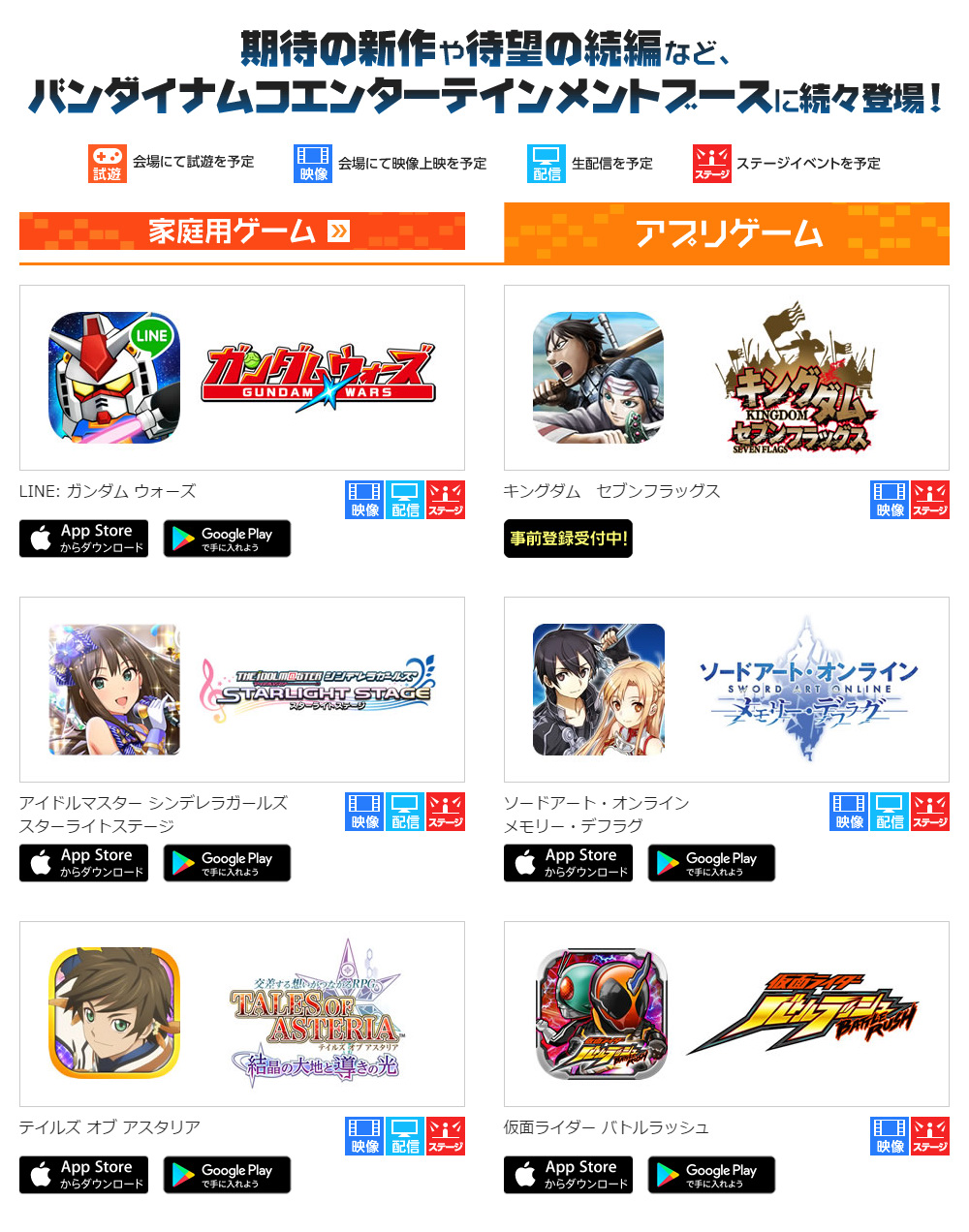Select the アプリゲーム tab
The image size is (969, 1232).
coord(727,233)
